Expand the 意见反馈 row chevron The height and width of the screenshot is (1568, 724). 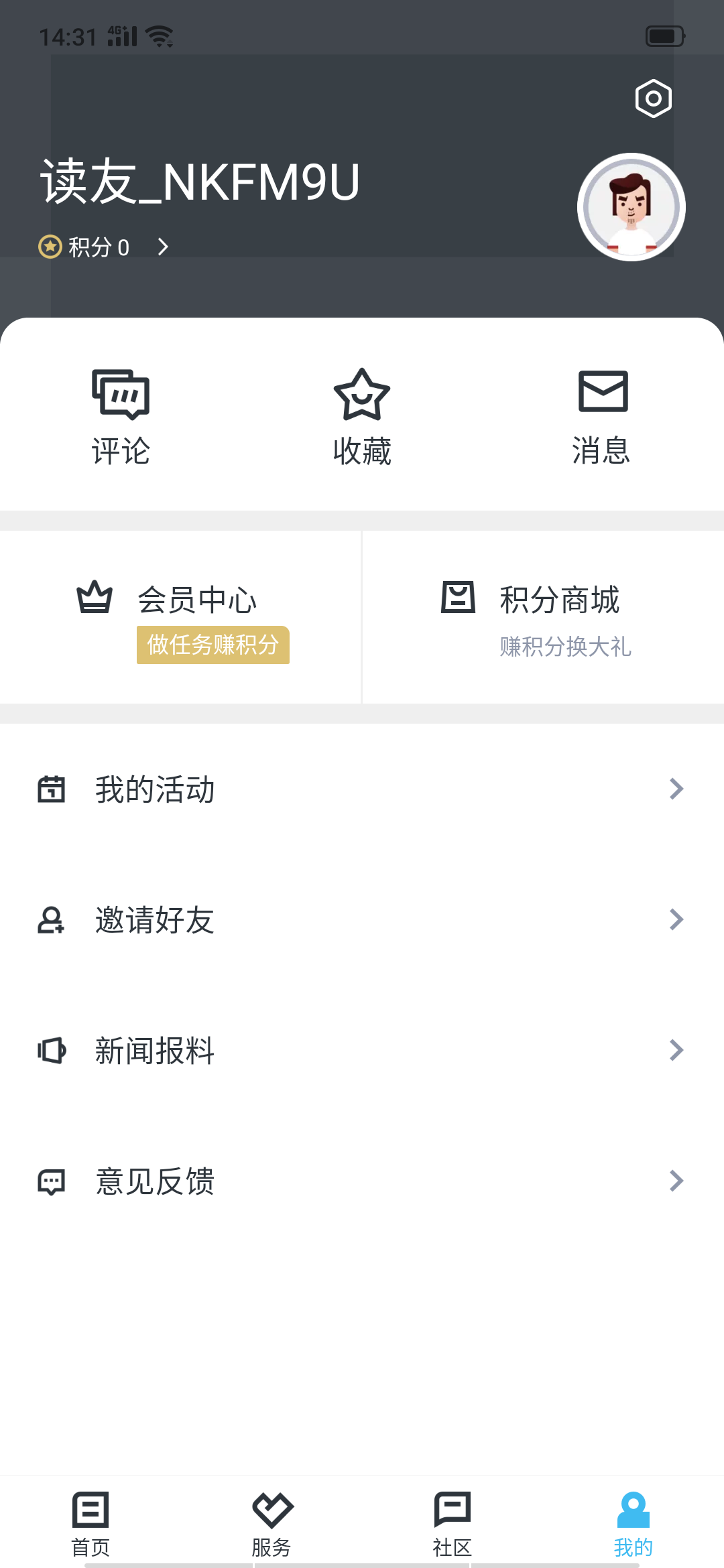(x=675, y=1181)
